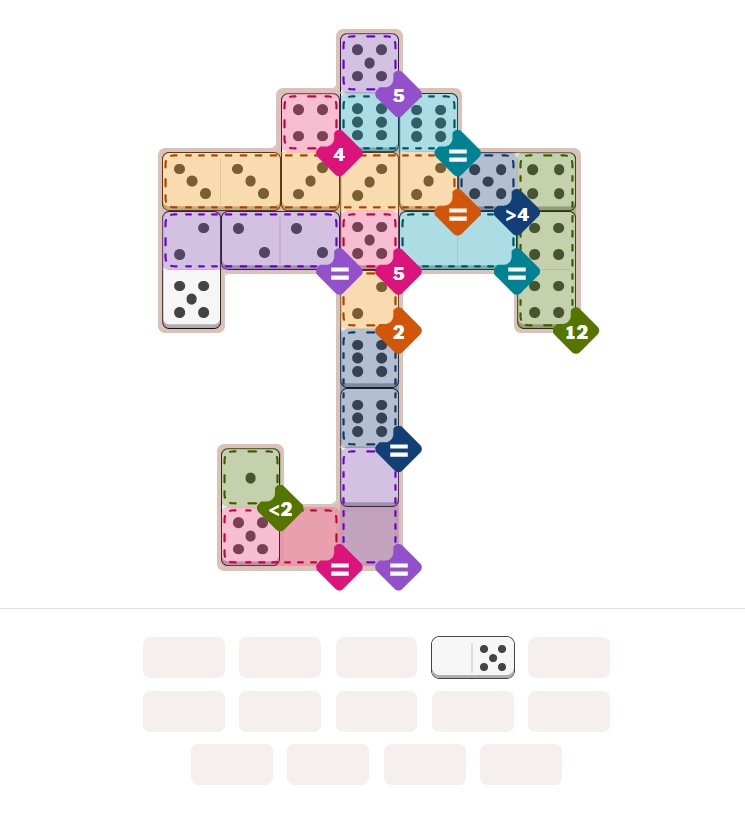This screenshot has width=745, height=832.
Task: Tap the empty pink cell on the board
Action: coord(309,537)
